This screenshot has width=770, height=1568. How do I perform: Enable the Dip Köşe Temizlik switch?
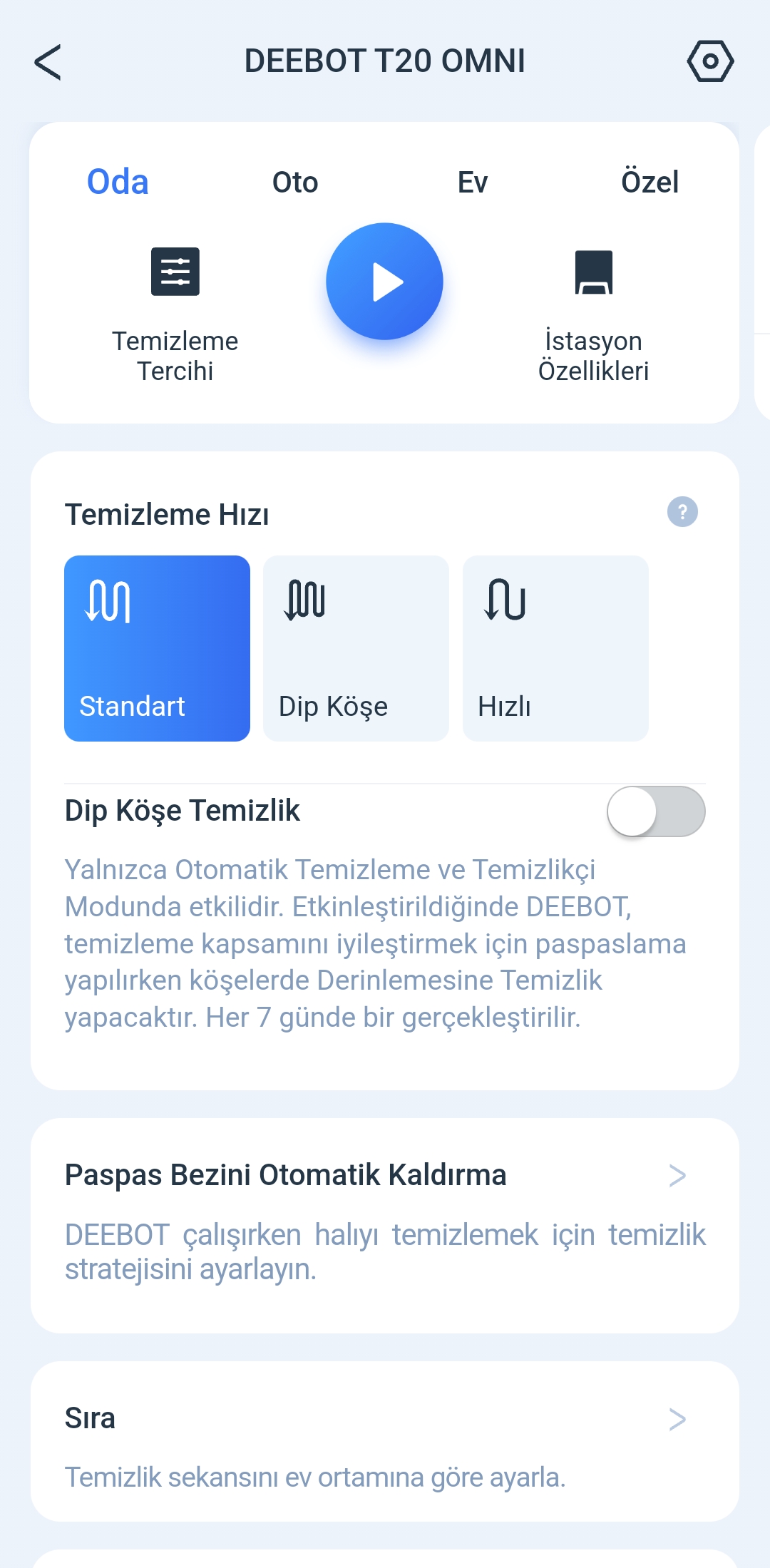656,811
